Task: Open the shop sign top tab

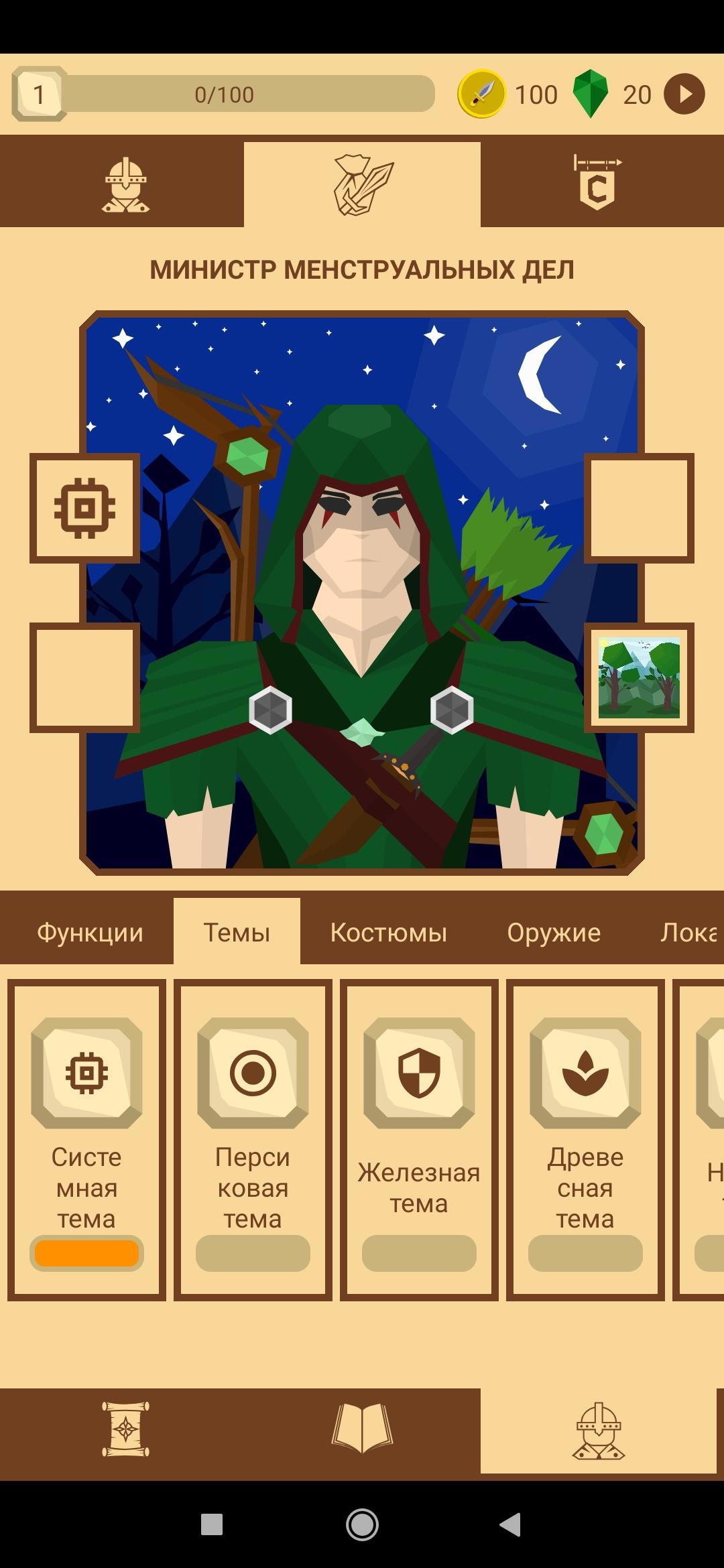Action: coord(597,184)
